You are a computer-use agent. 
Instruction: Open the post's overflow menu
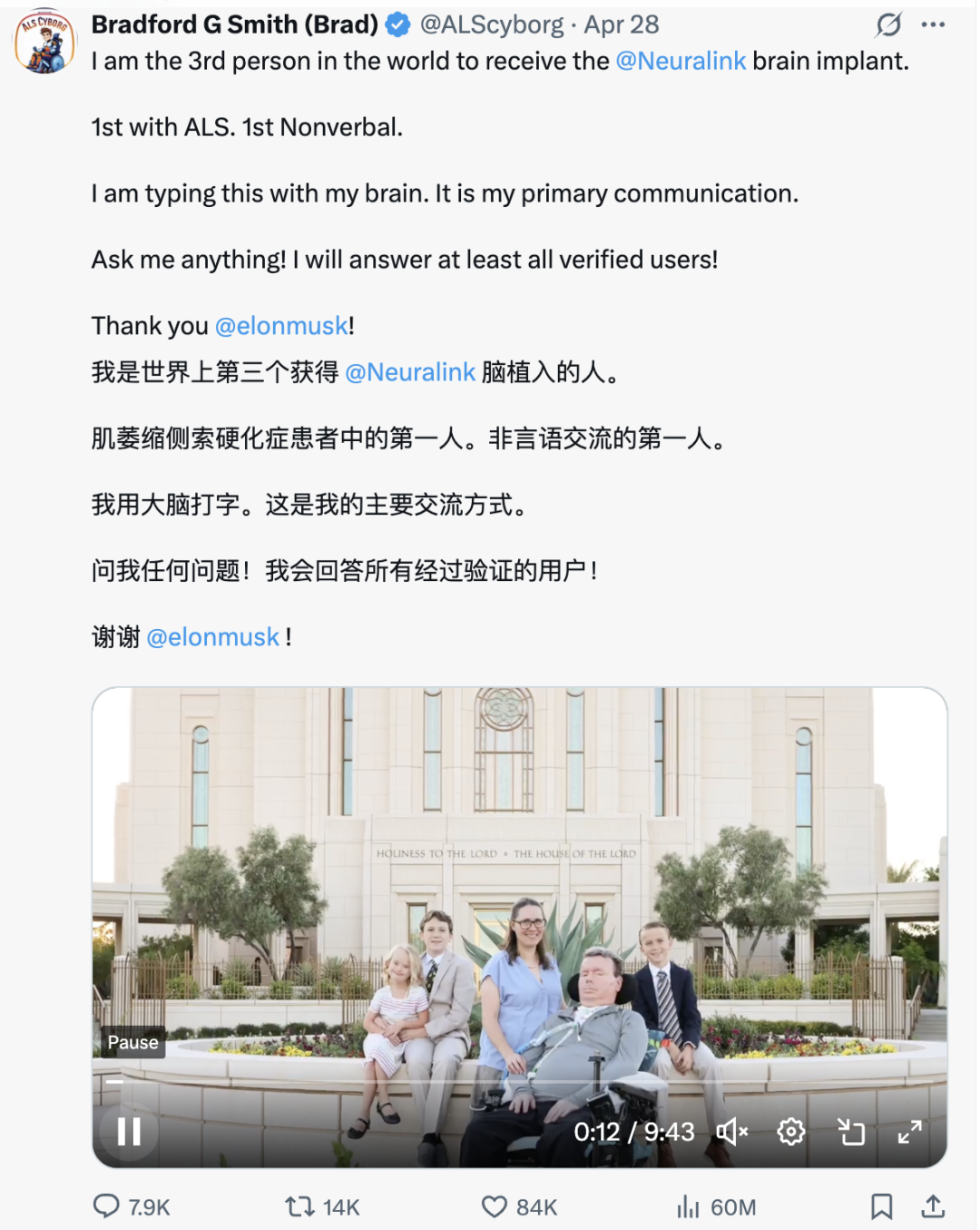933,25
